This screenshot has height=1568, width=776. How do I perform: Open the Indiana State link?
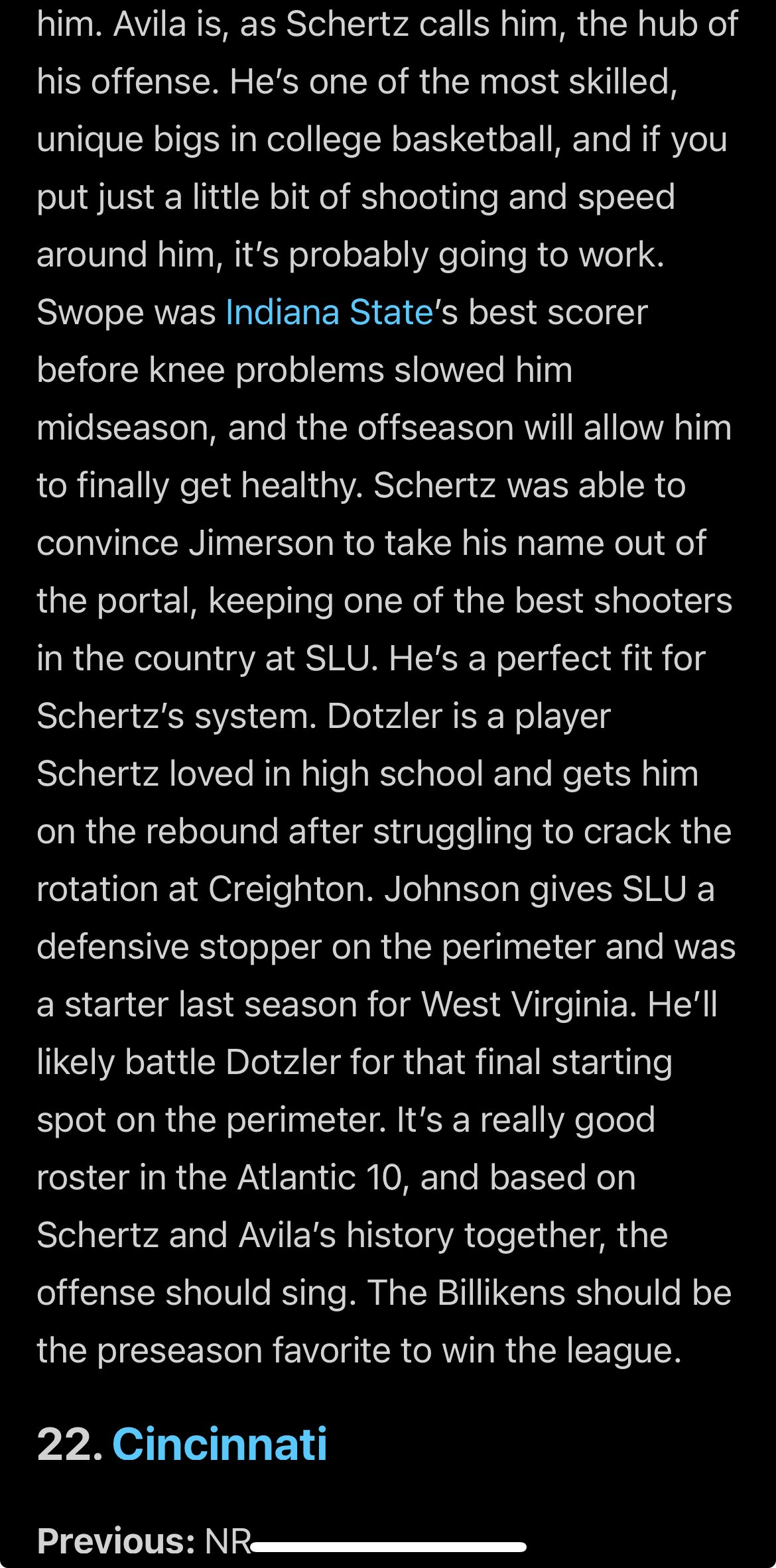tap(330, 312)
